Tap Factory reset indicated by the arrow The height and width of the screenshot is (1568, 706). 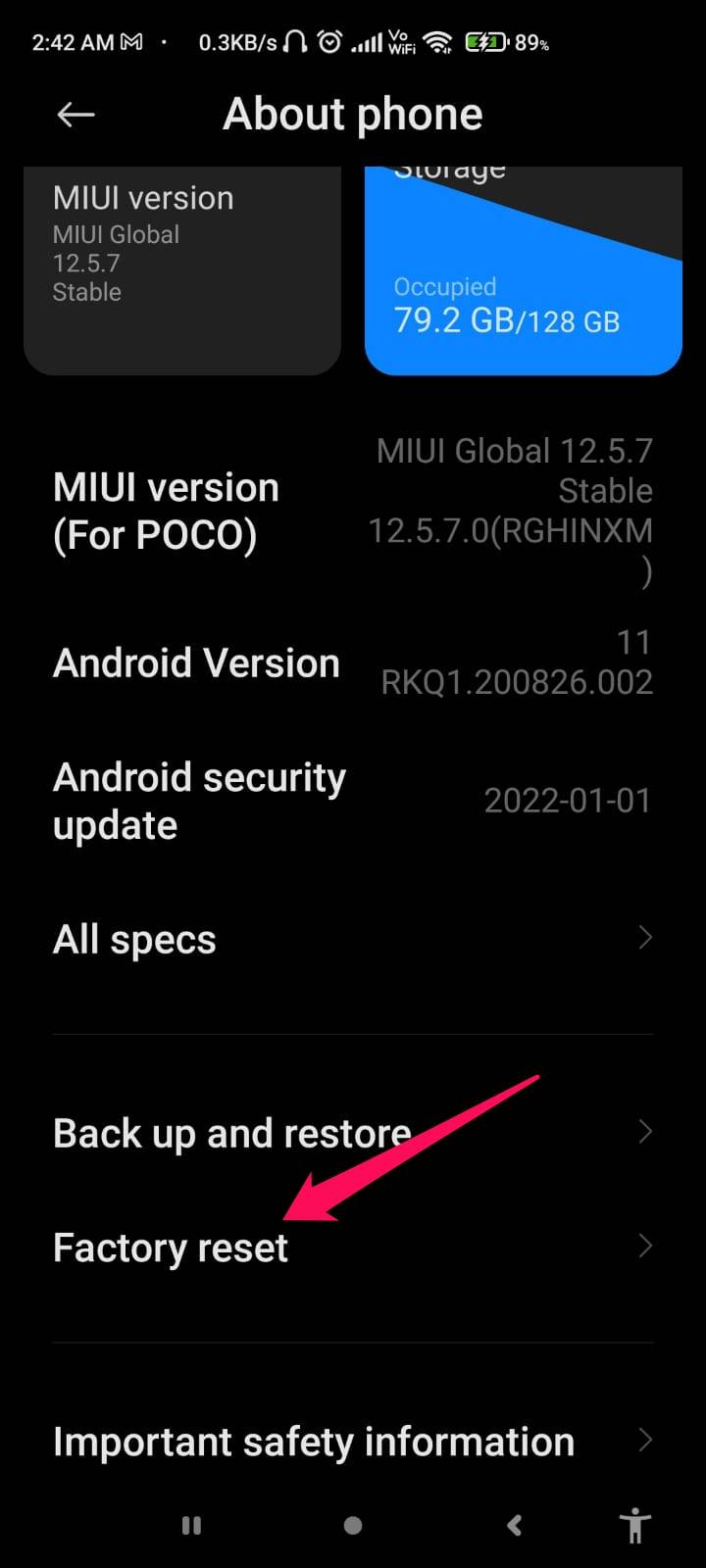click(x=172, y=1247)
